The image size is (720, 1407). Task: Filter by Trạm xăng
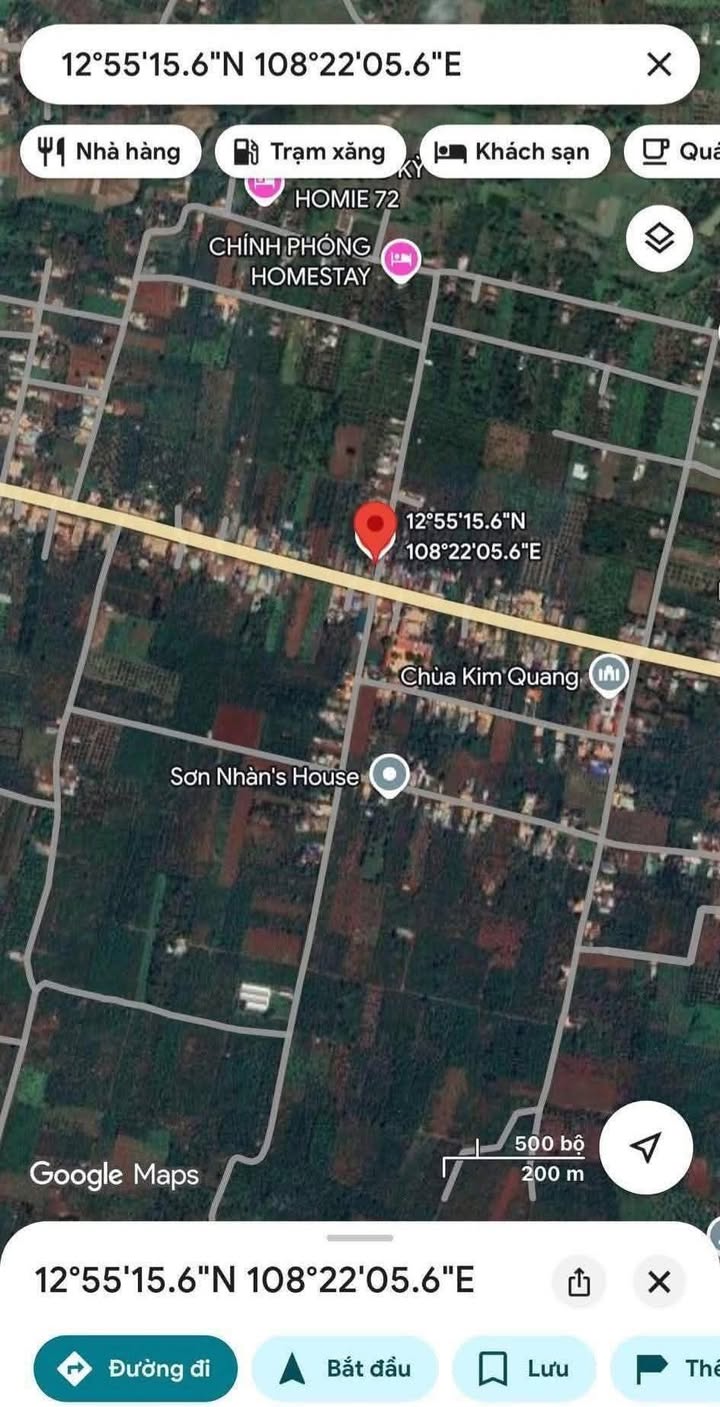point(310,152)
